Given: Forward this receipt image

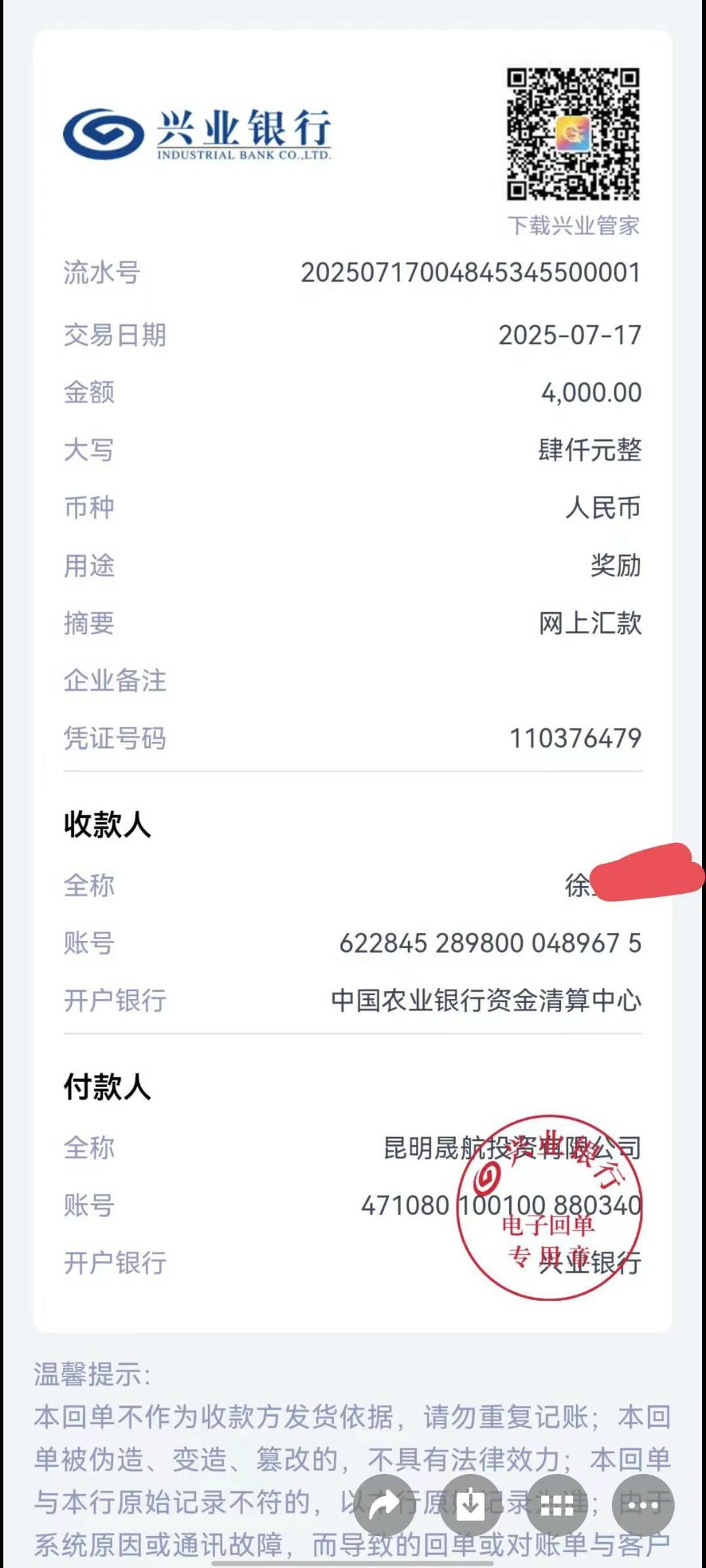Looking at the screenshot, I should [384, 1505].
